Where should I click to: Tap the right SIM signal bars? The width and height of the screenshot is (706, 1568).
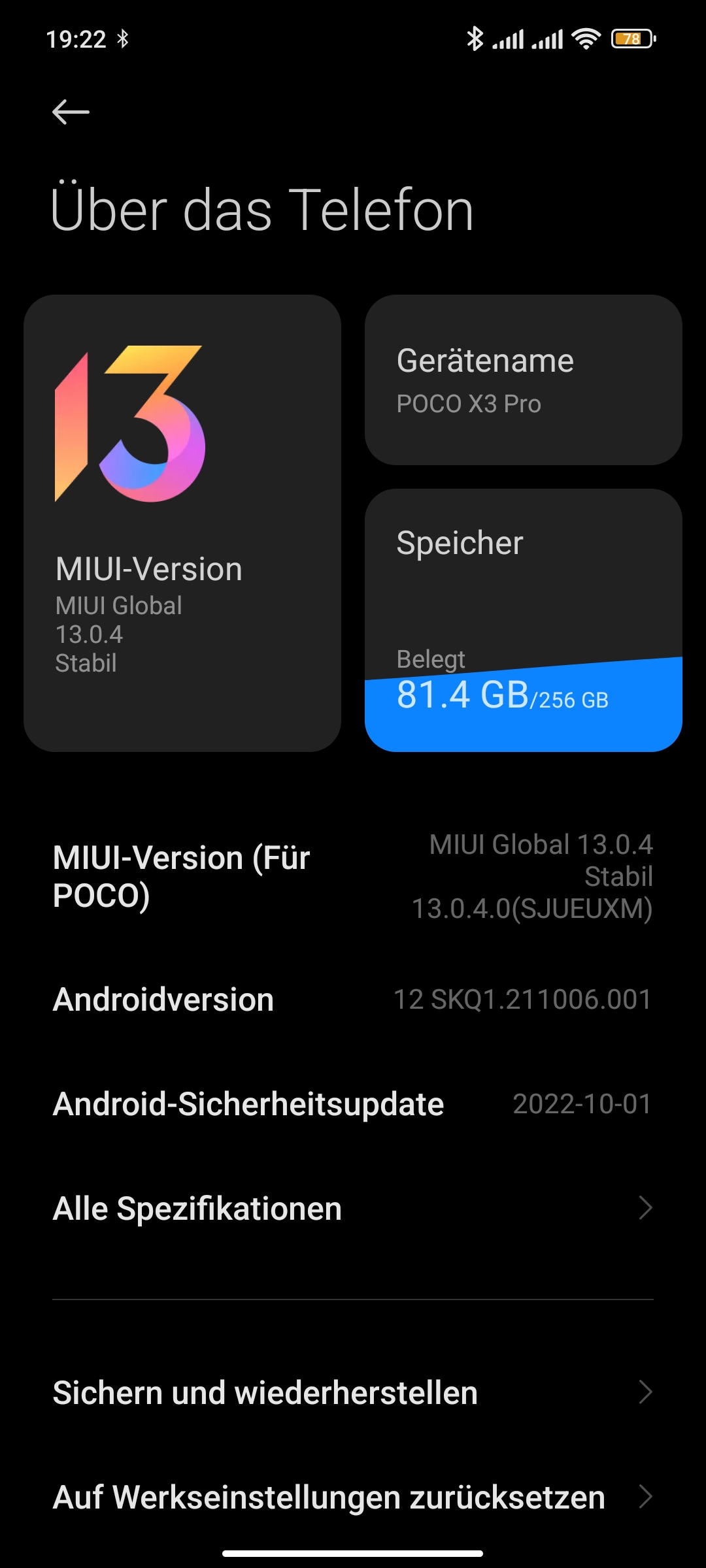tap(549, 41)
